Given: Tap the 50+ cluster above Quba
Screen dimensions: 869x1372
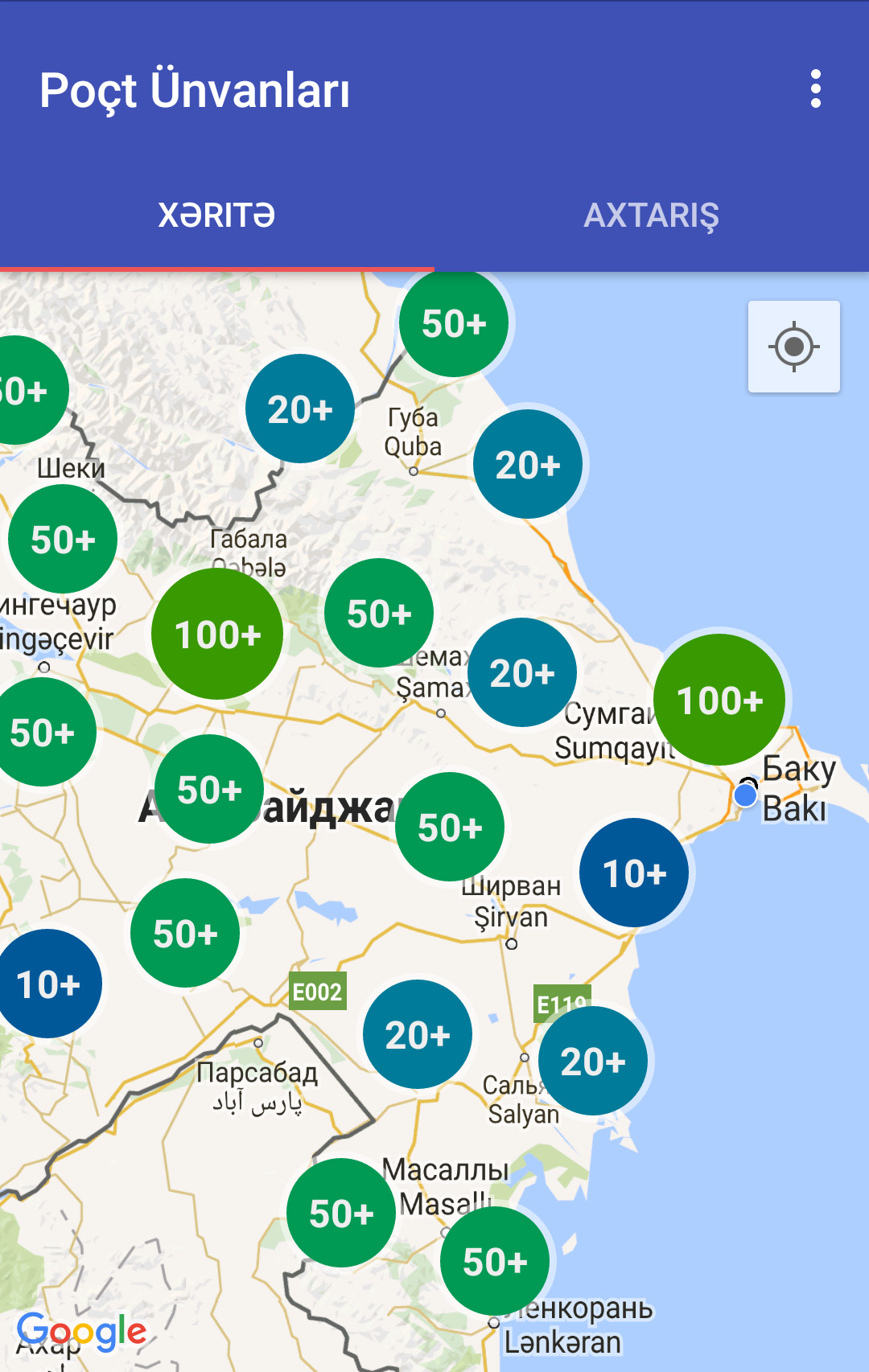Looking at the screenshot, I should point(454,323).
